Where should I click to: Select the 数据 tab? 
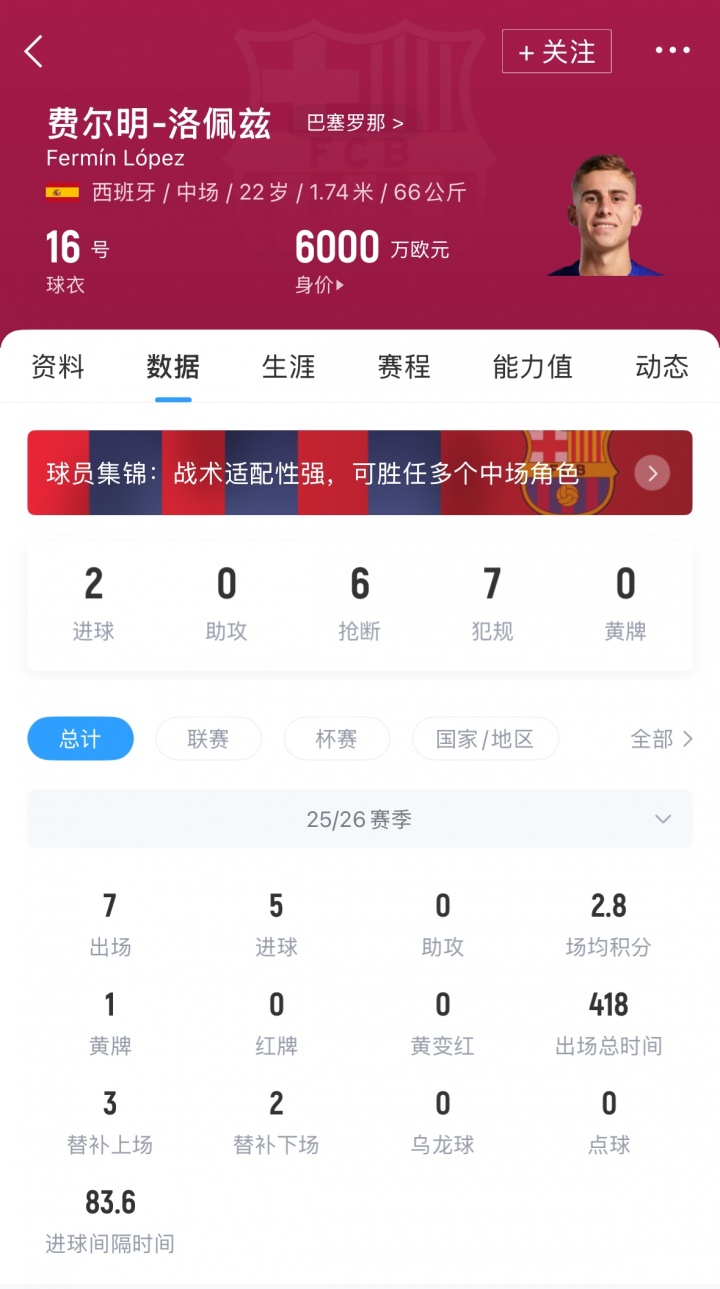point(173,367)
